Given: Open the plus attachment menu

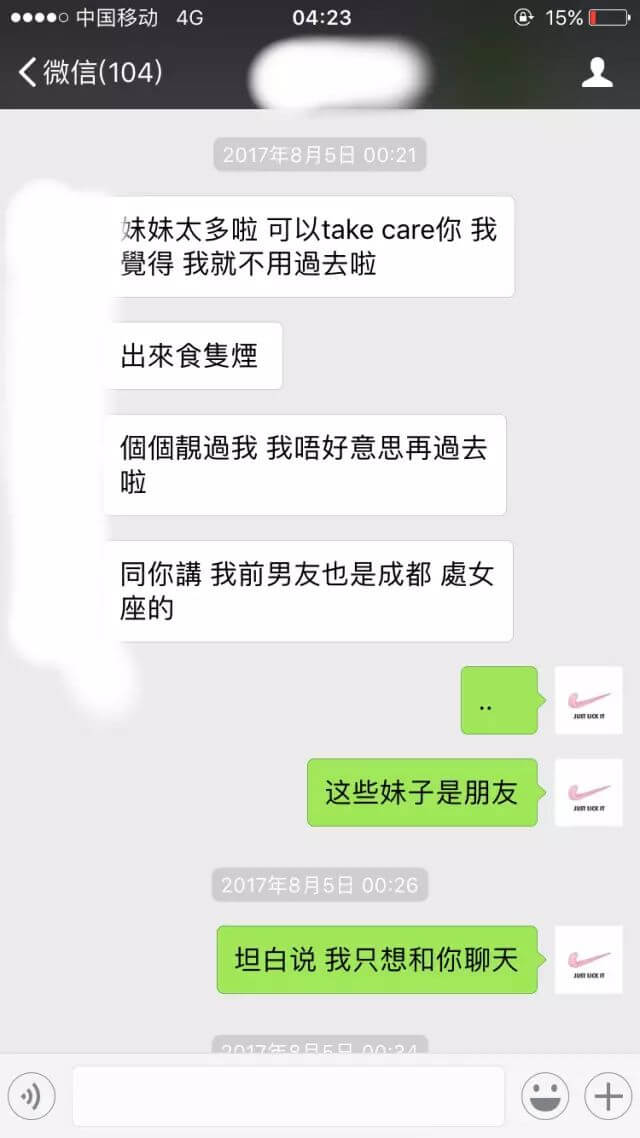Looking at the screenshot, I should coord(608,1096).
